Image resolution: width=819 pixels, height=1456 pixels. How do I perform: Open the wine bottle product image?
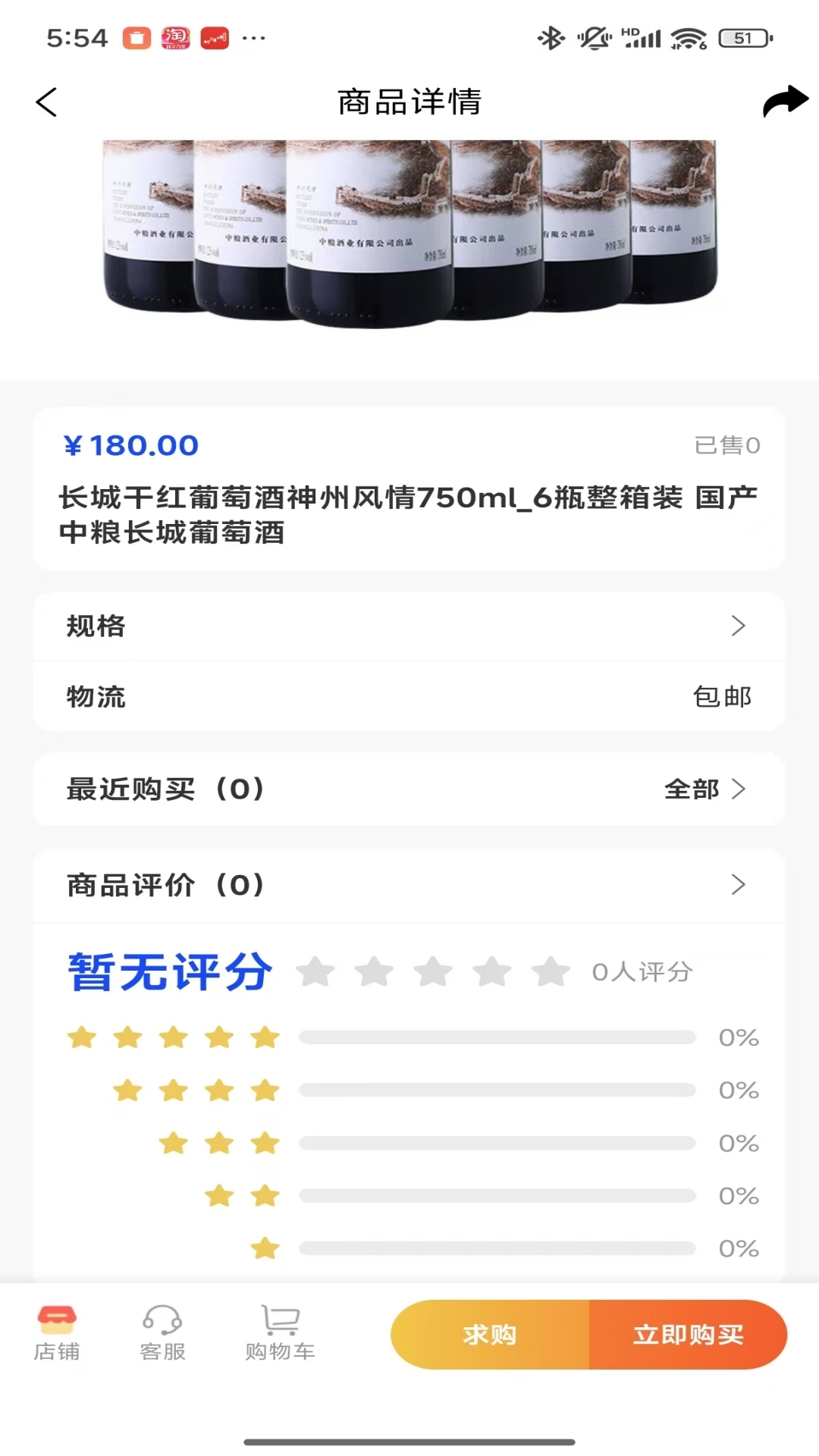coord(409,234)
